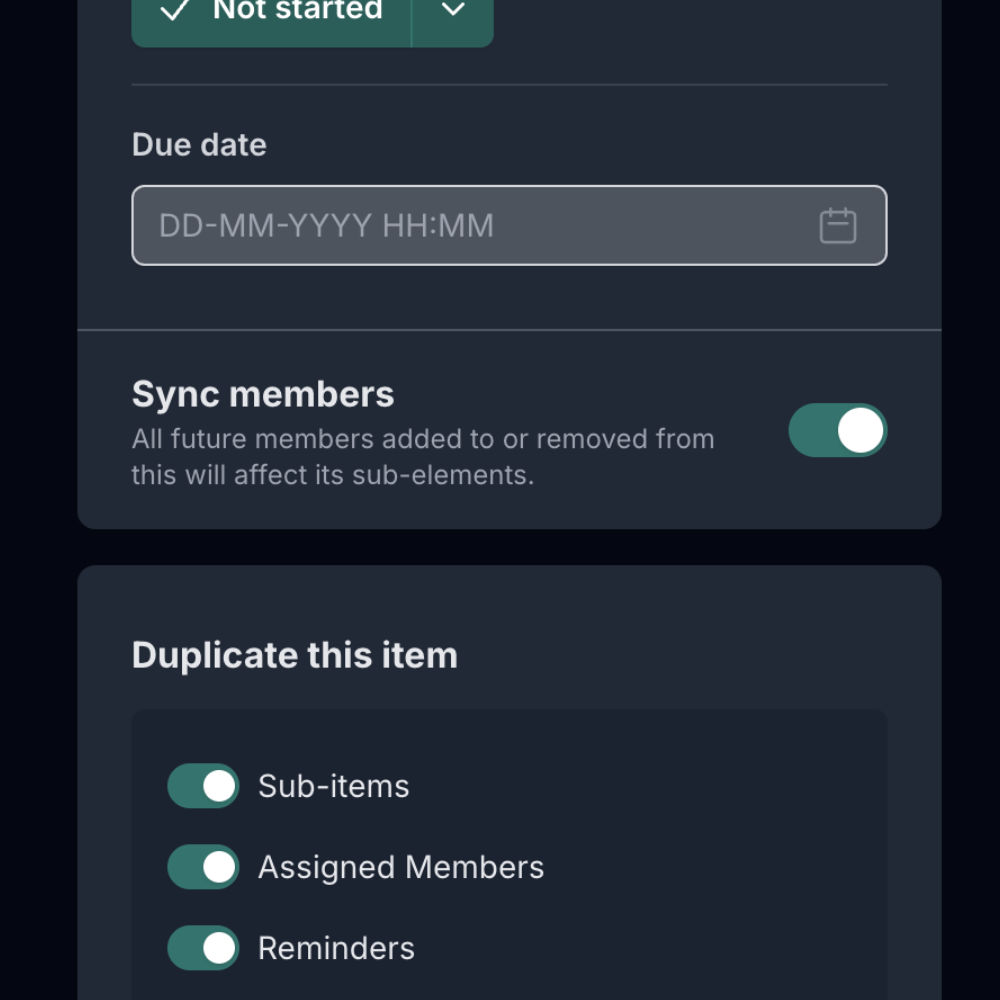The image size is (1000, 1000).
Task: Disable the Sub-items duplicate option
Action: point(203,786)
